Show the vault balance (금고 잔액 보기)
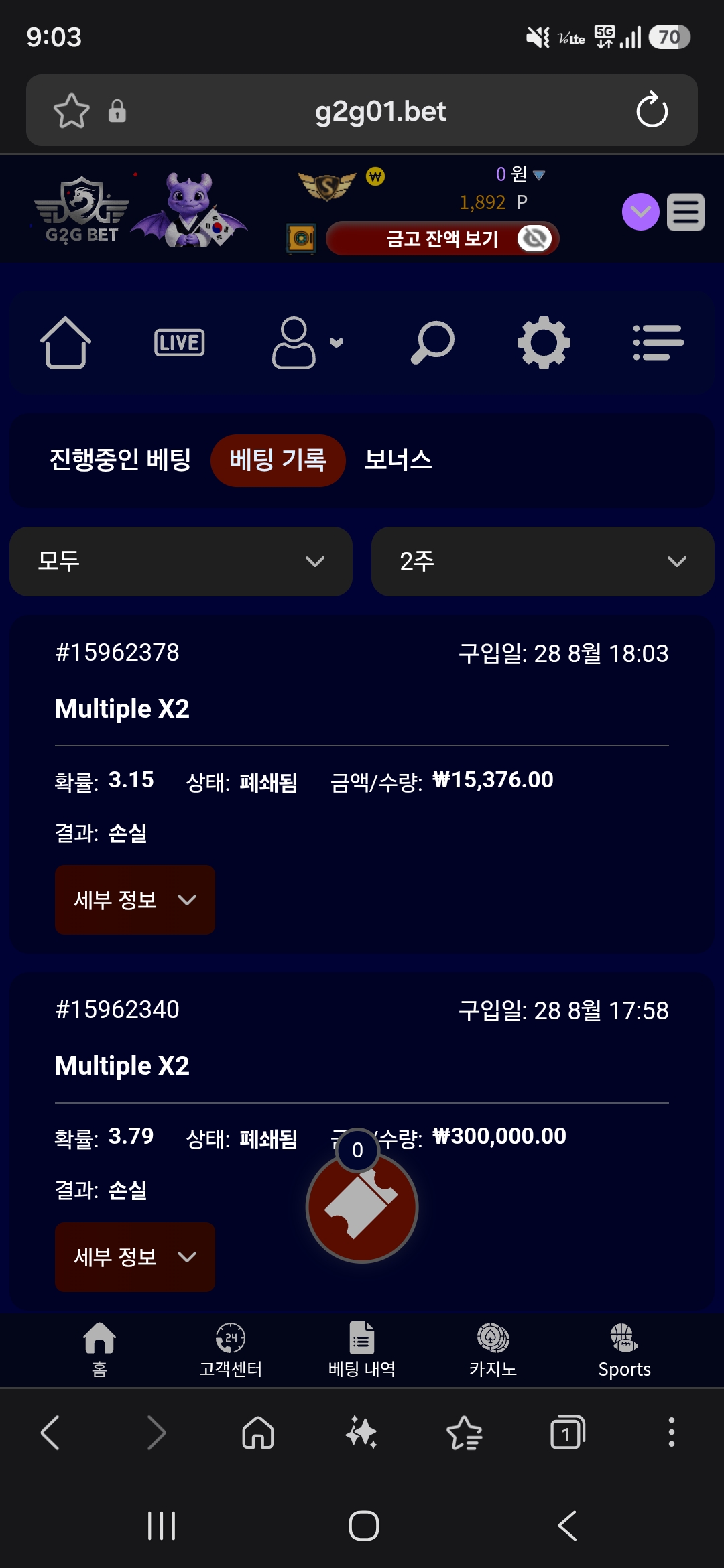 pos(442,239)
